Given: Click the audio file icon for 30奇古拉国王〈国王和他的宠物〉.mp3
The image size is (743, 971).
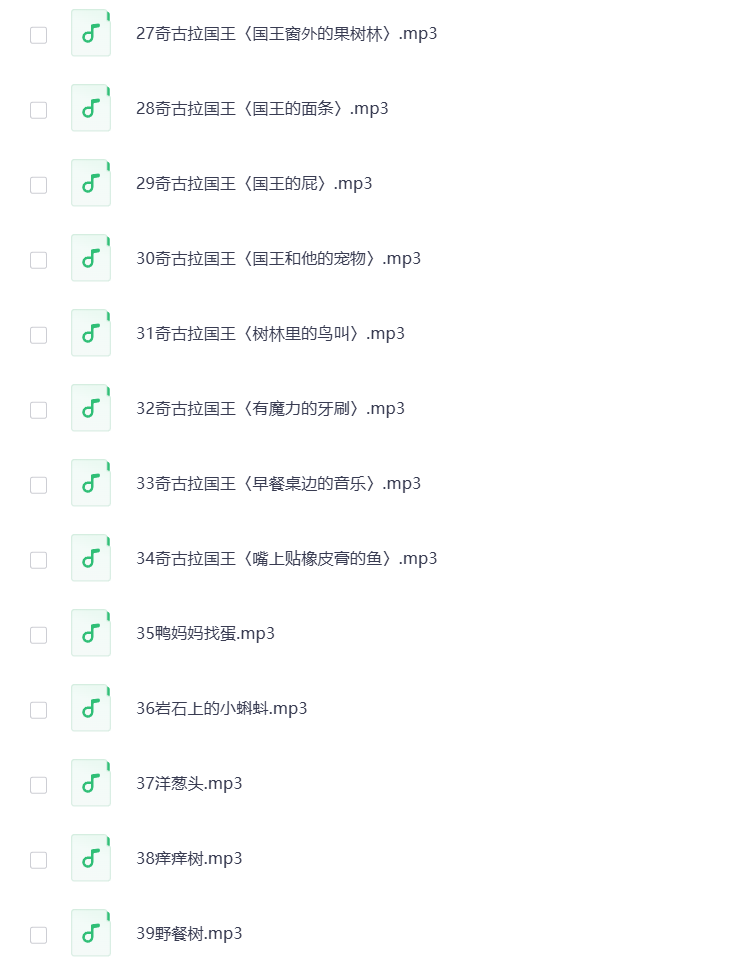Looking at the screenshot, I should (x=91, y=258).
